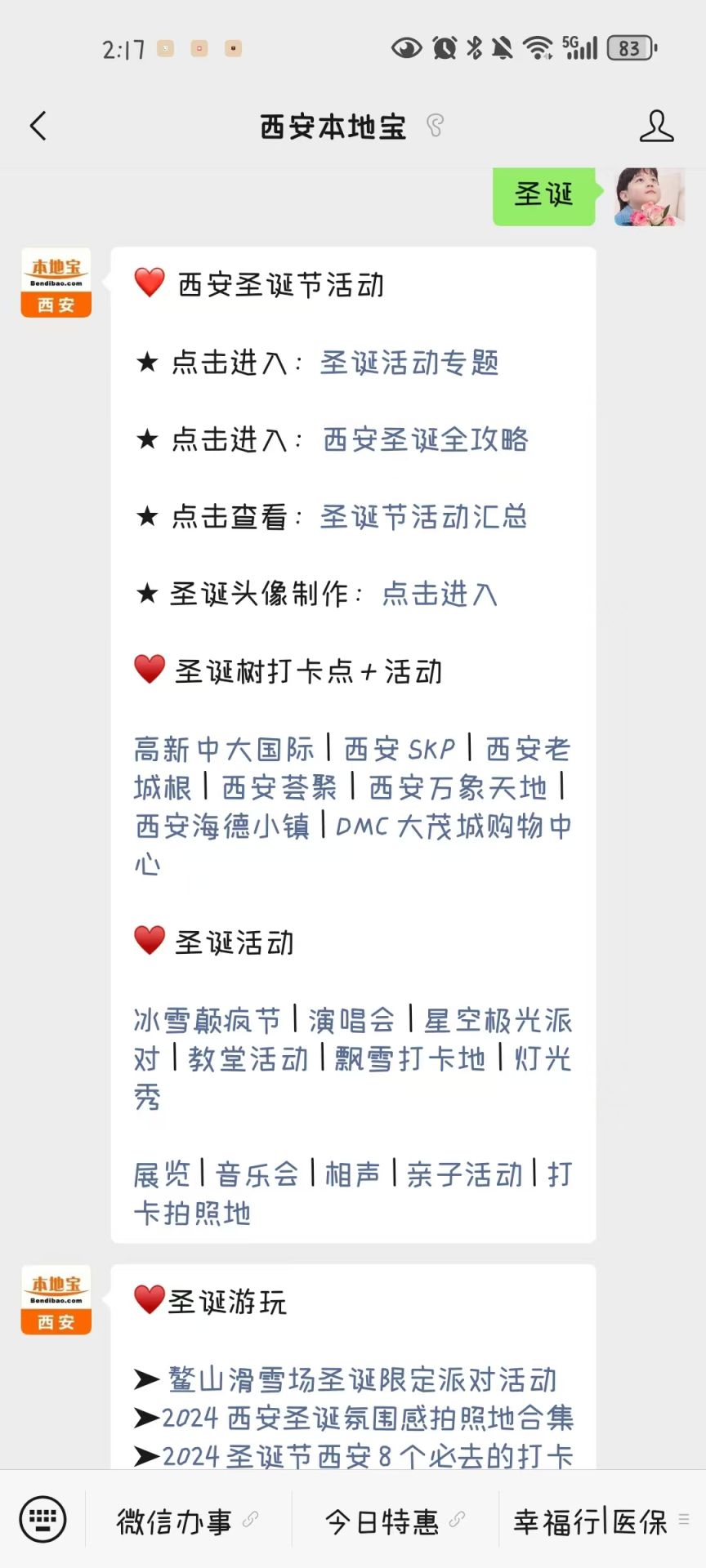Open the 高新中大国际 link
This screenshot has width=706, height=1568.
[224, 749]
